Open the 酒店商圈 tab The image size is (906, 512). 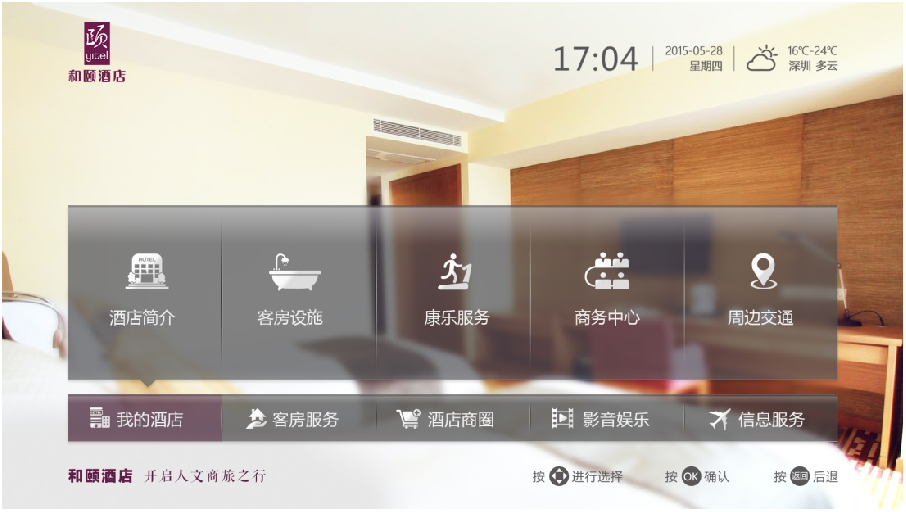453,419
